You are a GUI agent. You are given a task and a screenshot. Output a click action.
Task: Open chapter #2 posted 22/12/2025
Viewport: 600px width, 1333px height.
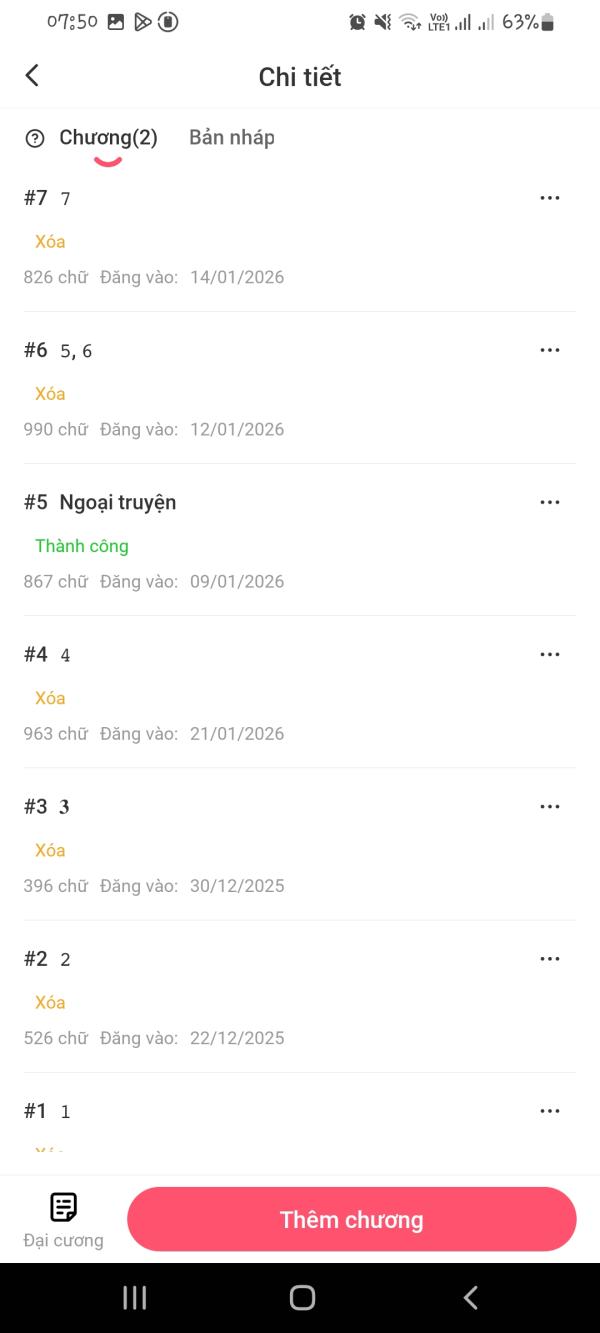pyautogui.click(x=200, y=1000)
